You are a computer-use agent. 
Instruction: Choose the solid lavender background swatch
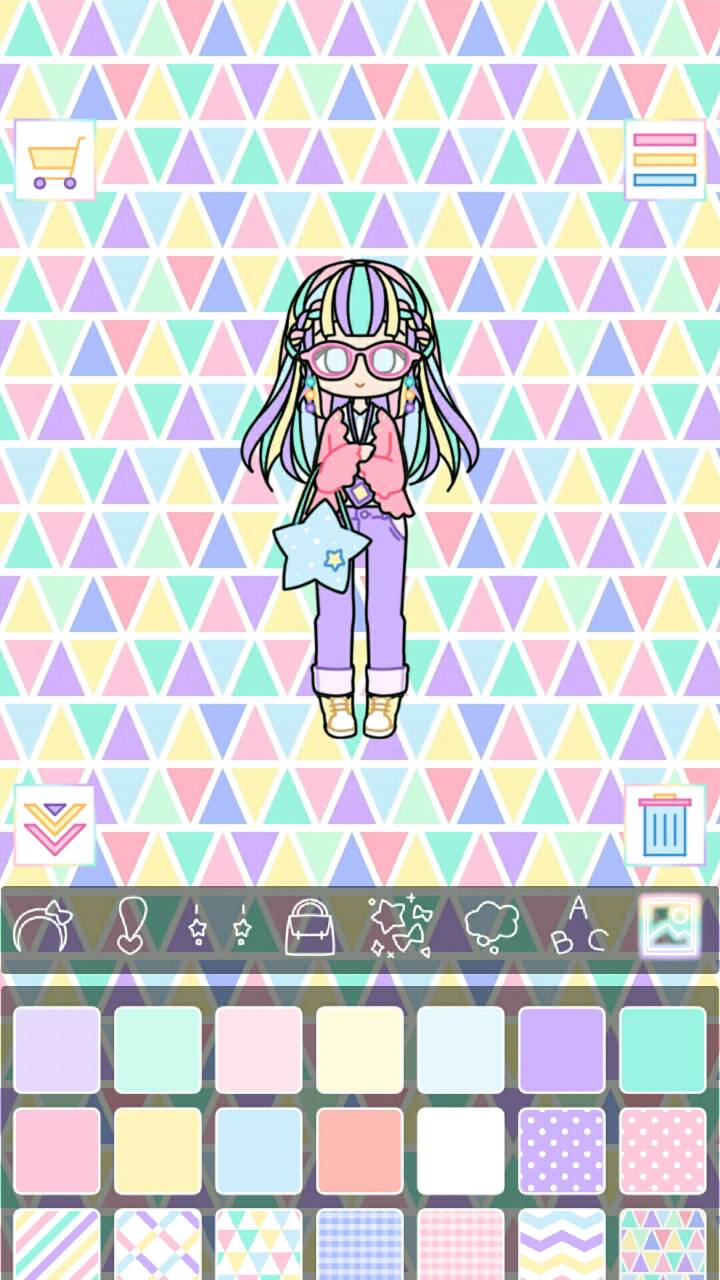(57, 1050)
